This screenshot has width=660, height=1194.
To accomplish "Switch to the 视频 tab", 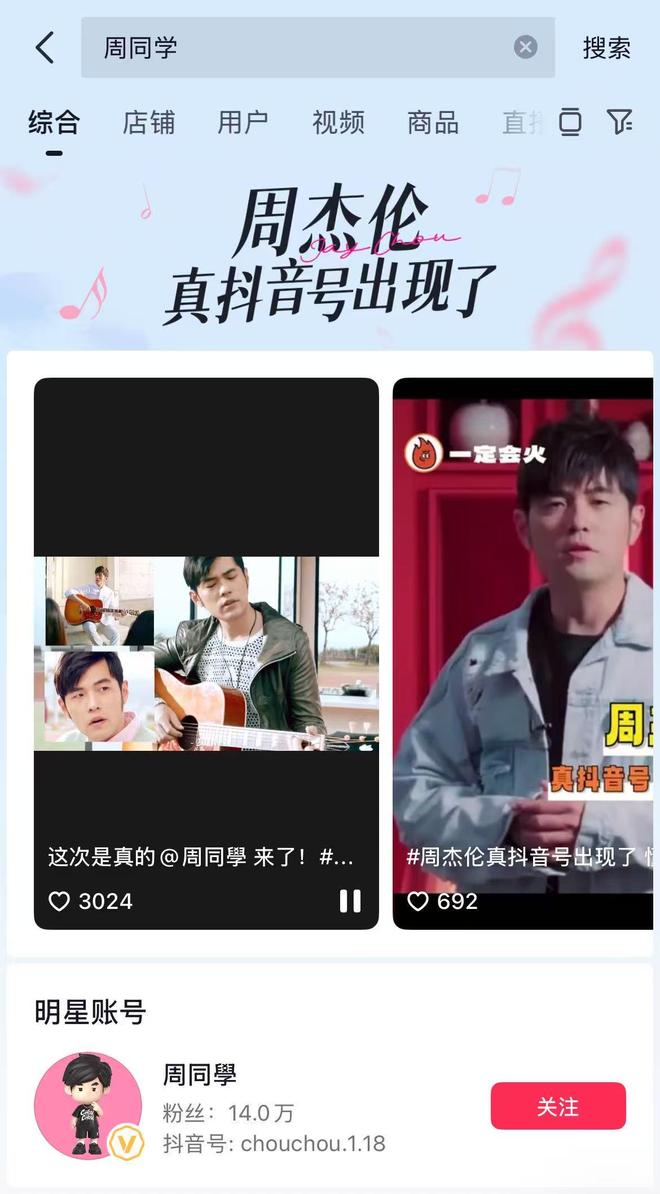I will tap(338, 123).
